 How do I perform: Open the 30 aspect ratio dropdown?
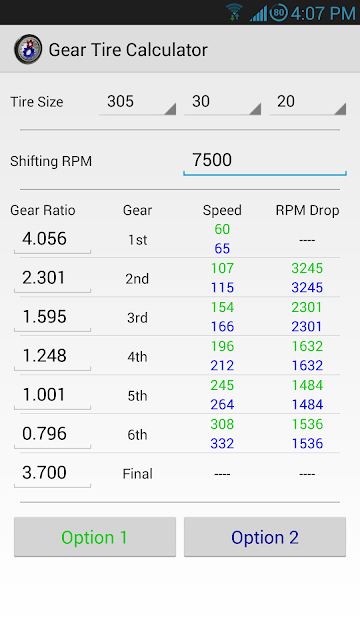point(222,102)
